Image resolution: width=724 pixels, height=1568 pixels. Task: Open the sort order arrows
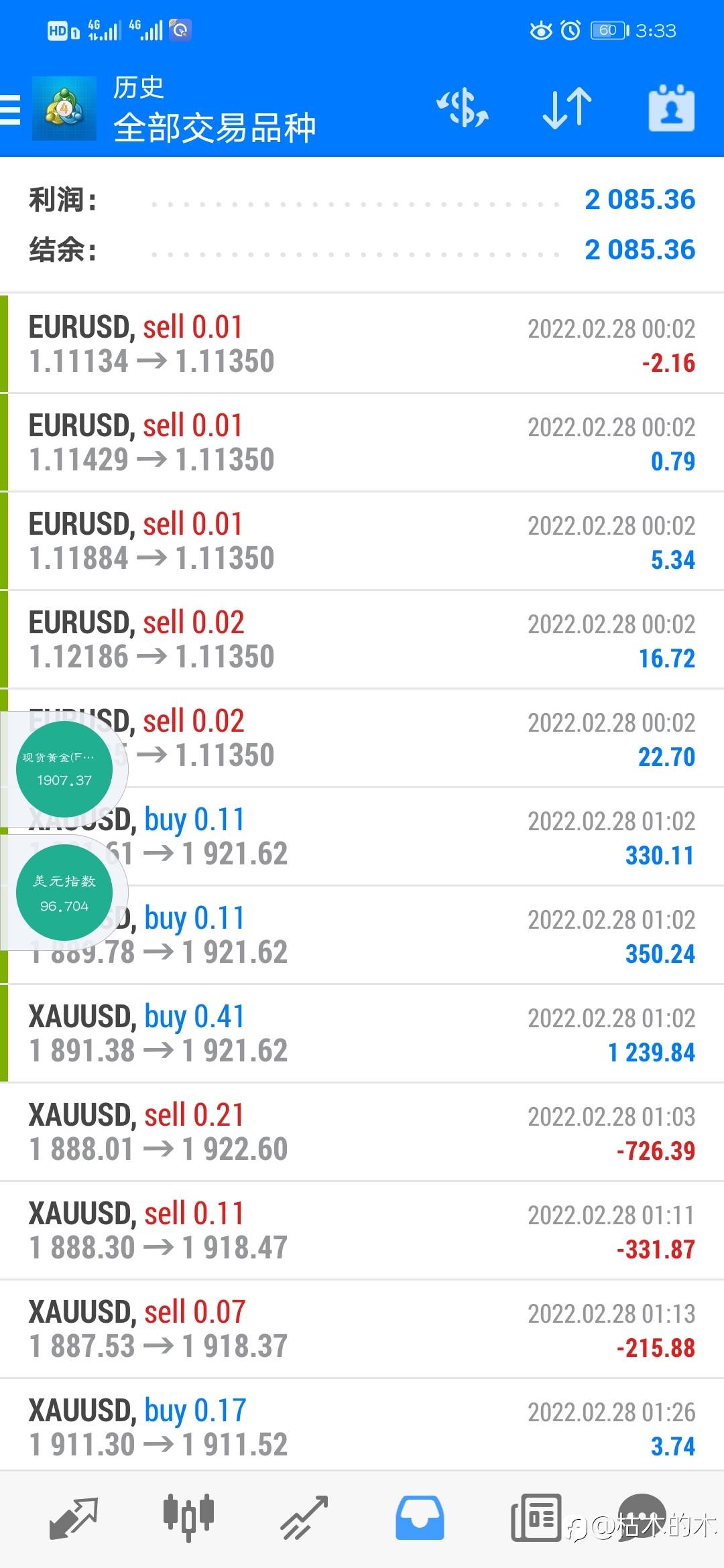point(566,109)
